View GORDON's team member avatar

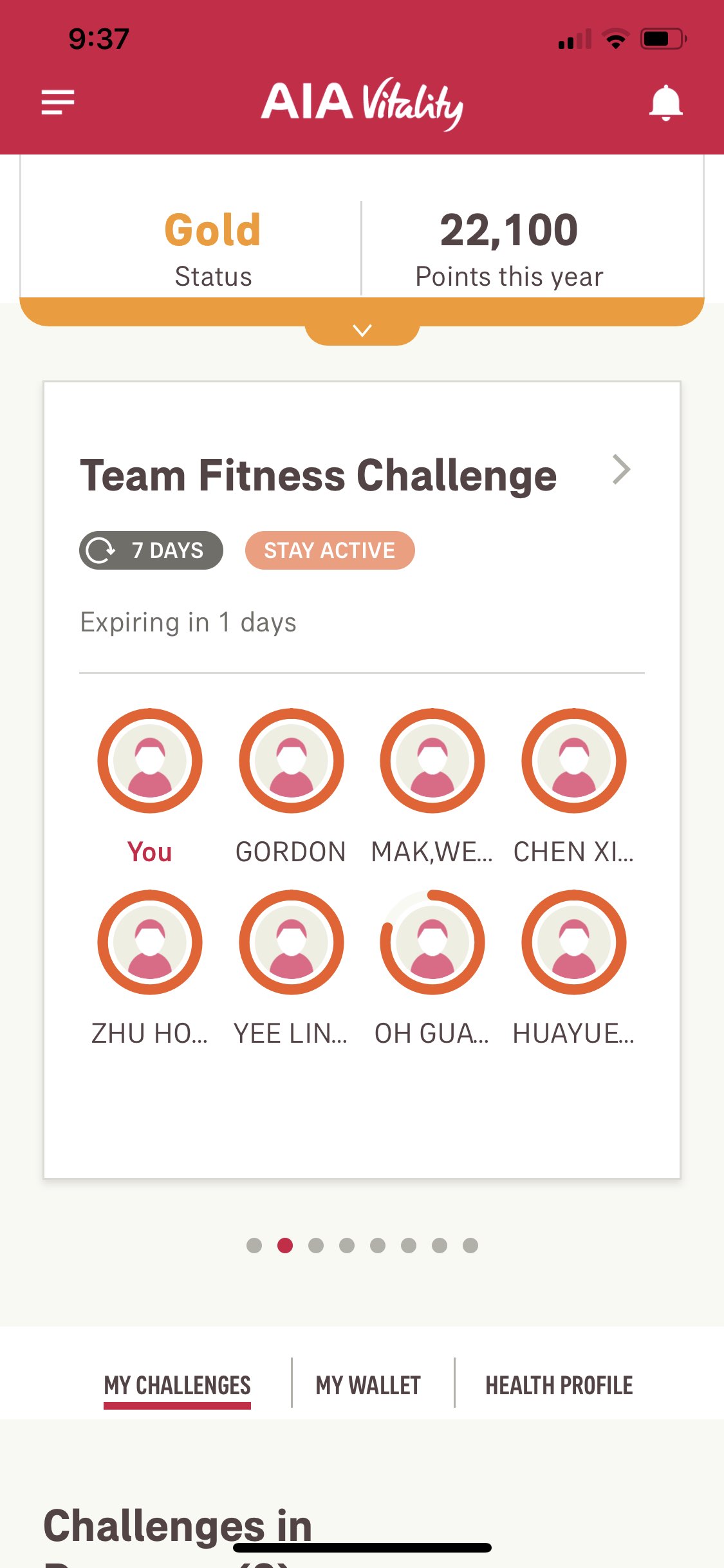[291, 761]
